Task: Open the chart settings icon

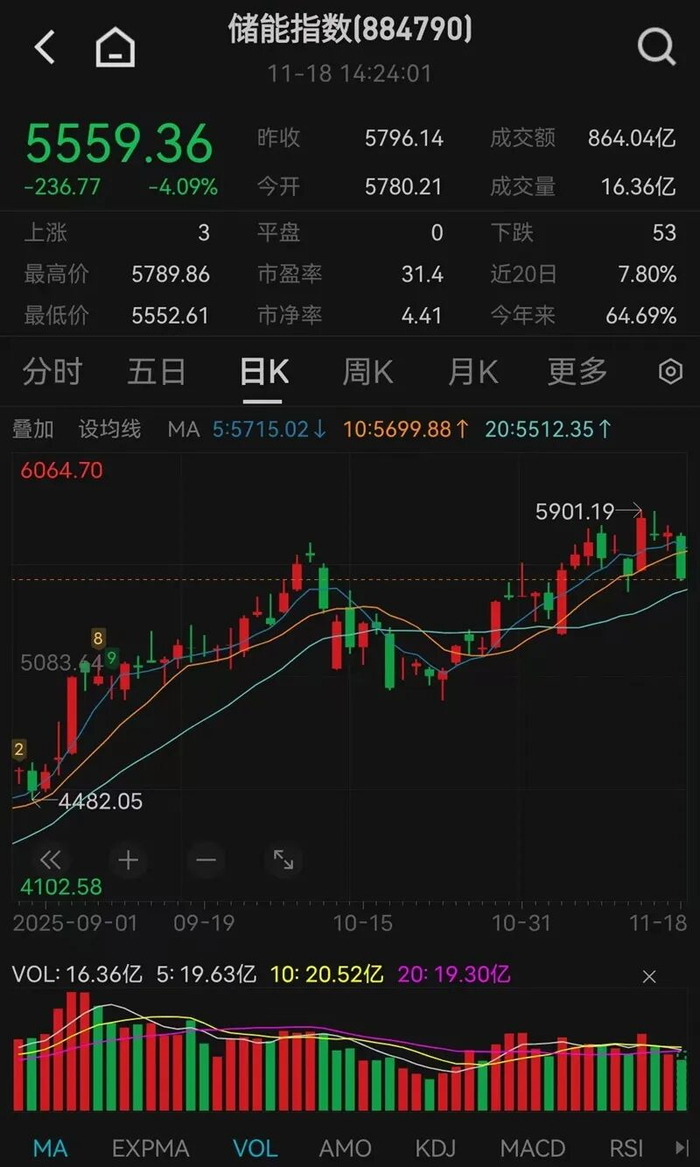Action: click(x=670, y=372)
